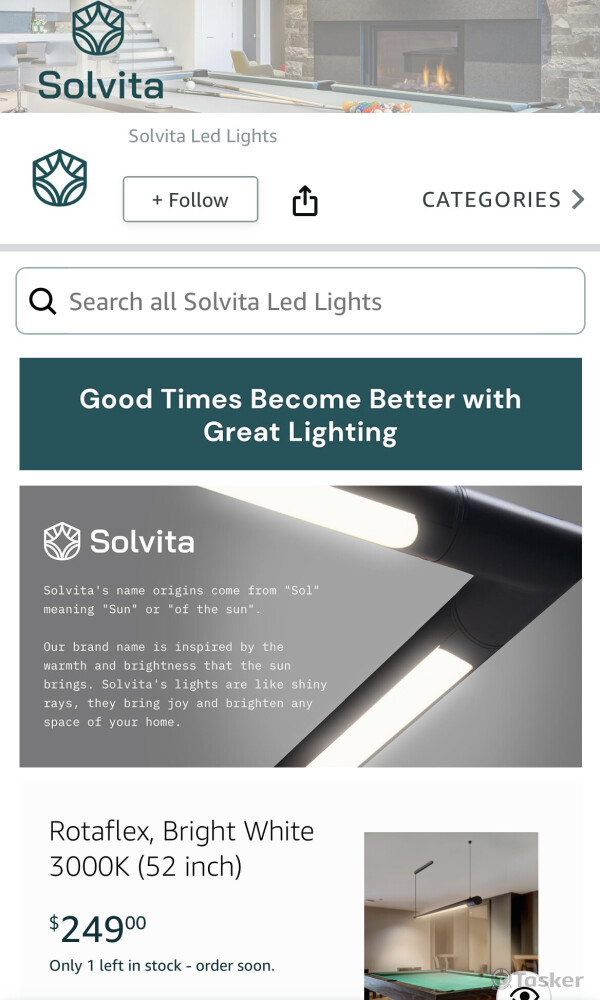
Task: Follow Solvita Led Lights store
Action: click(x=190, y=199)
